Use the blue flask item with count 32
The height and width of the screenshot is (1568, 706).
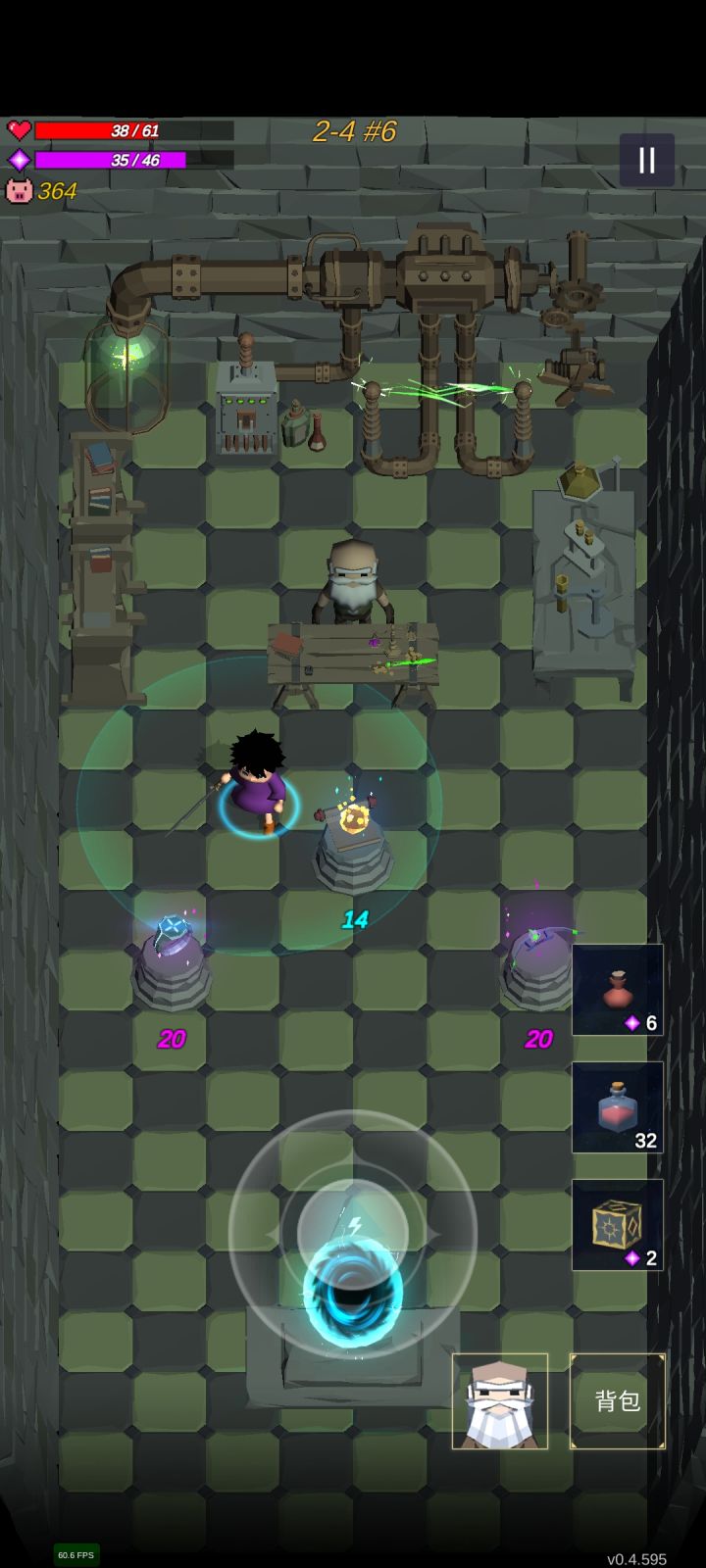(x=617, y=1105)
